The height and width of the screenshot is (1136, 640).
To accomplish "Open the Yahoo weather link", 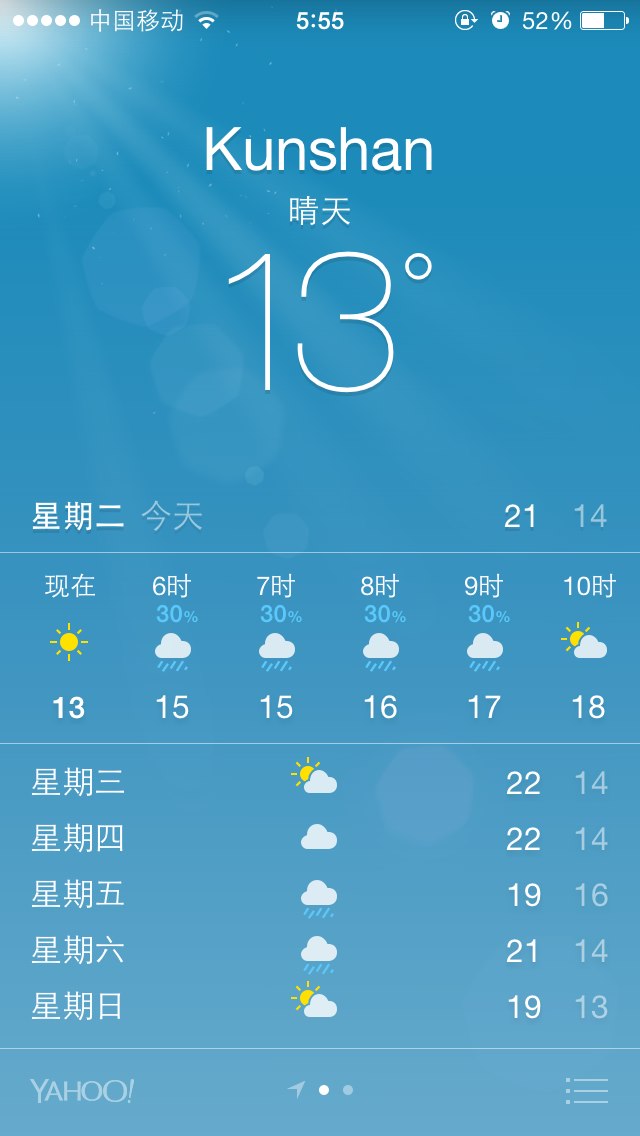I will click(82, 1090).
